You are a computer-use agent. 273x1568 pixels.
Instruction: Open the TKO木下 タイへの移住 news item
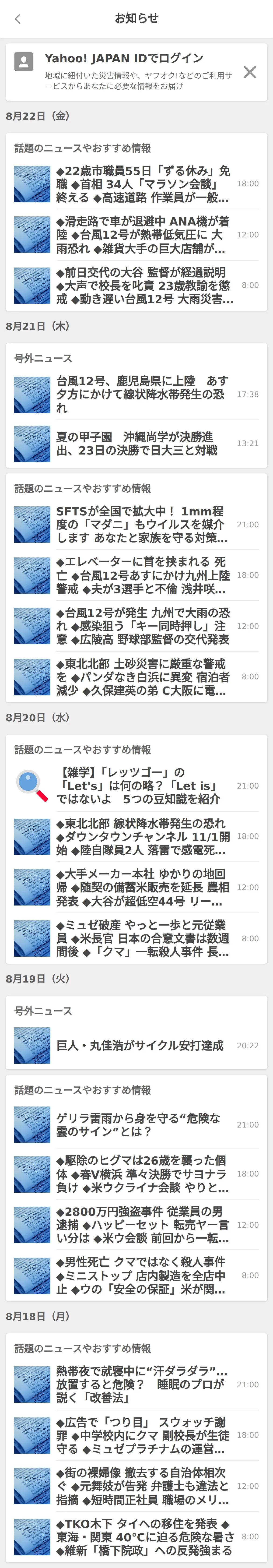(x=143, y=1537)
